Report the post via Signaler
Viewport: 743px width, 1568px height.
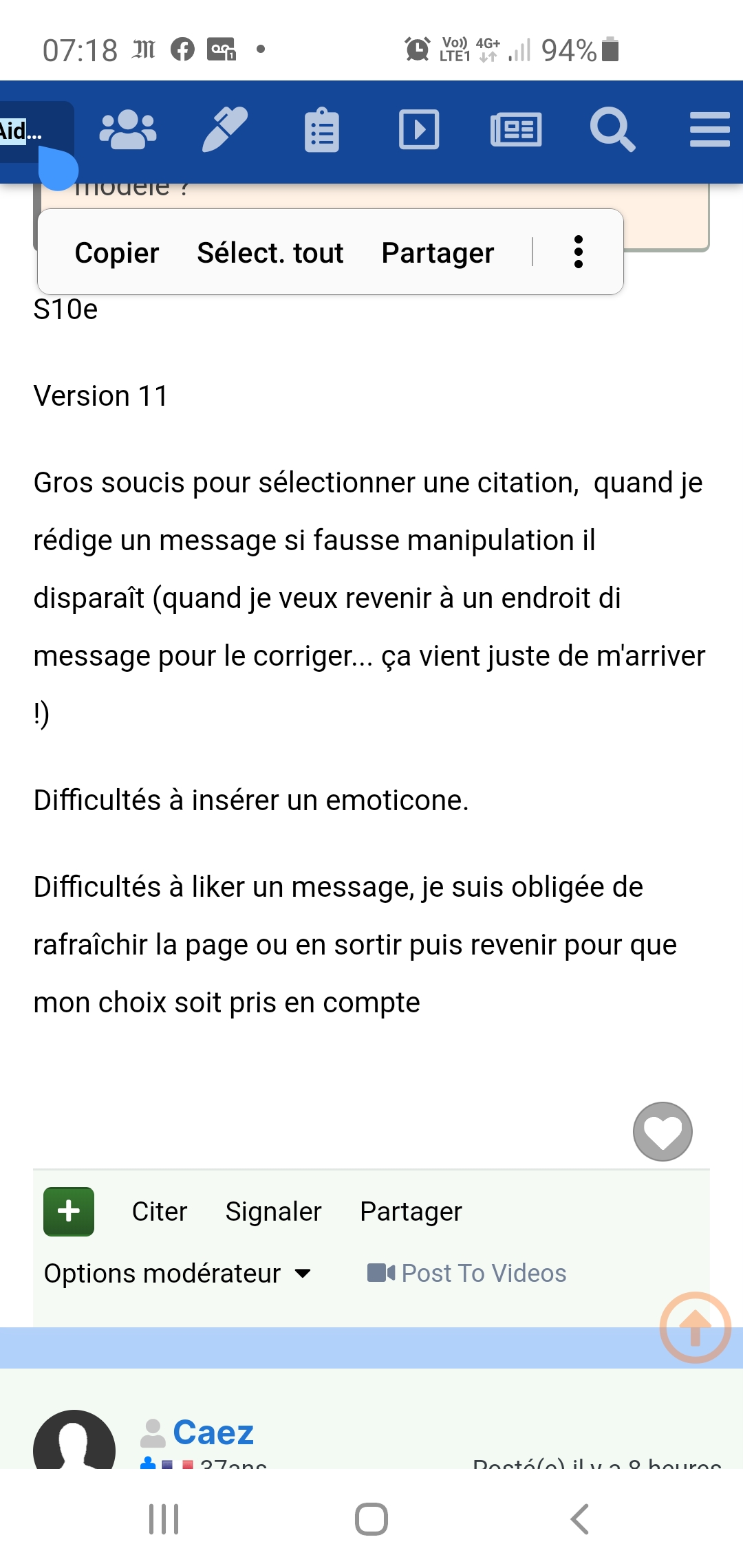click(274, 1212)
